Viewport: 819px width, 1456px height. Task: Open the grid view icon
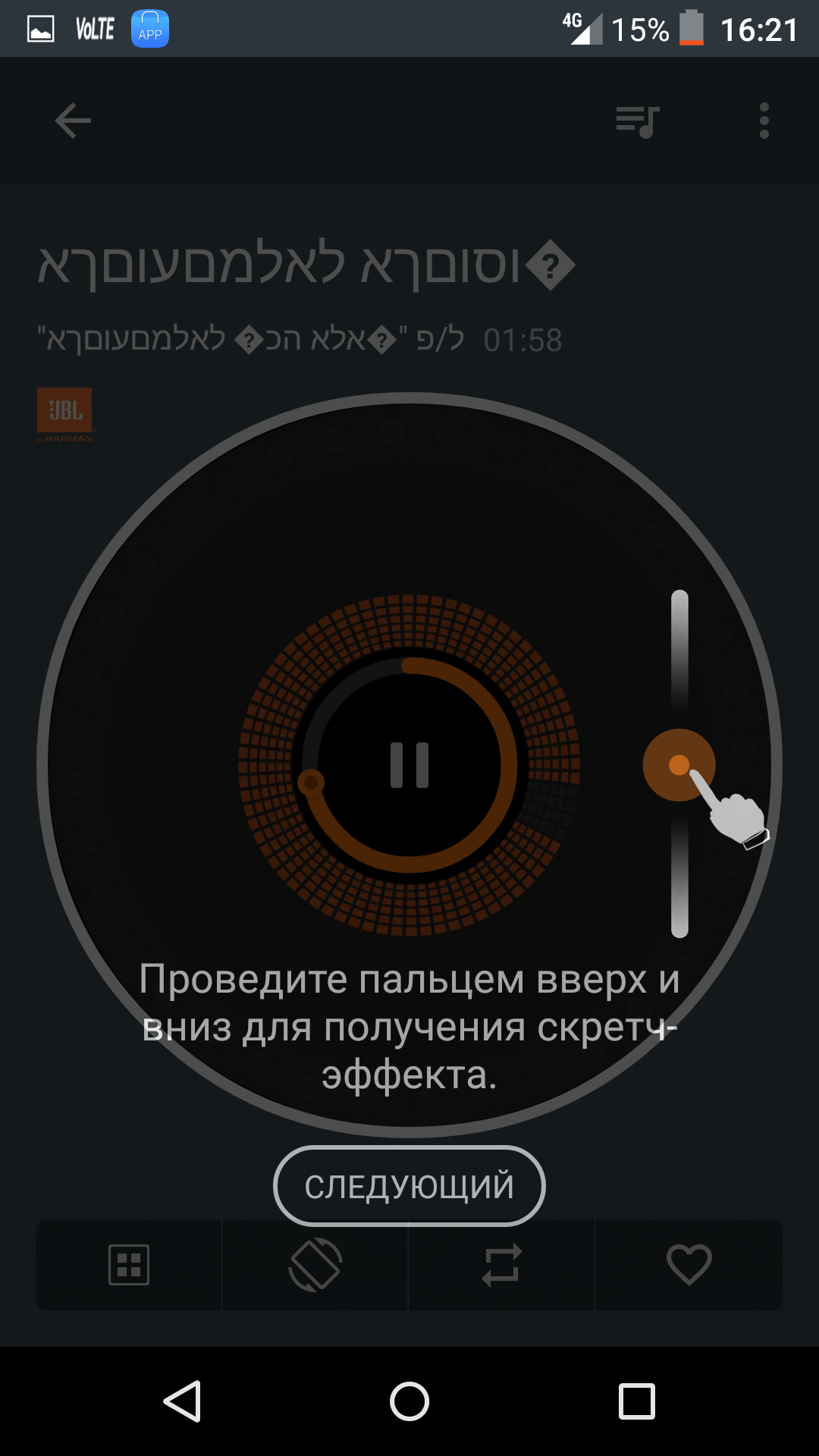129,1265
